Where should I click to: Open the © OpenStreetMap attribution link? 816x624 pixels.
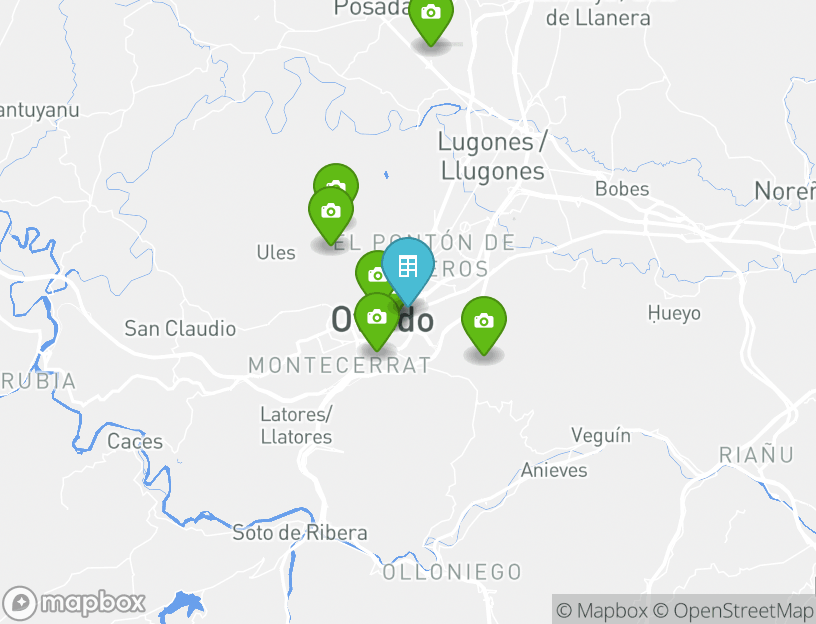pos(733,610)
